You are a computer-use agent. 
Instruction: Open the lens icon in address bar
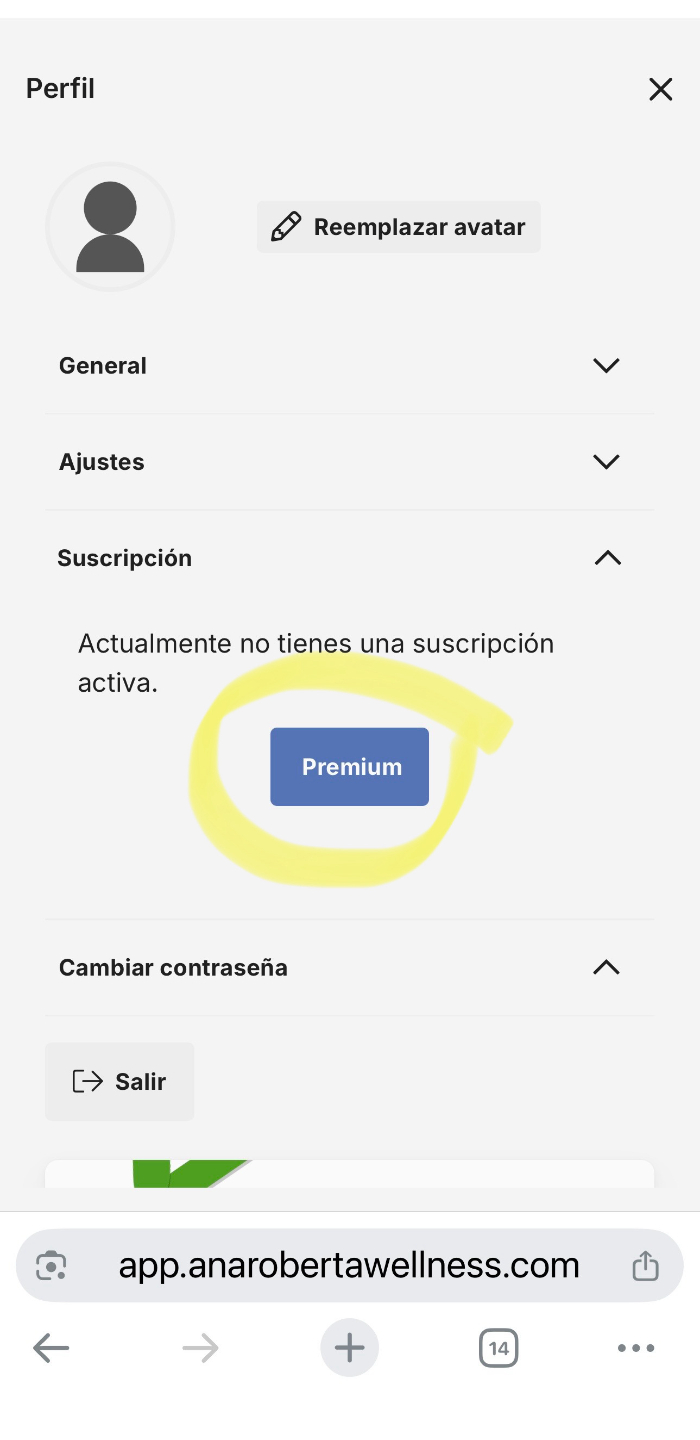pyautogui.click(x=51, y=1266)
